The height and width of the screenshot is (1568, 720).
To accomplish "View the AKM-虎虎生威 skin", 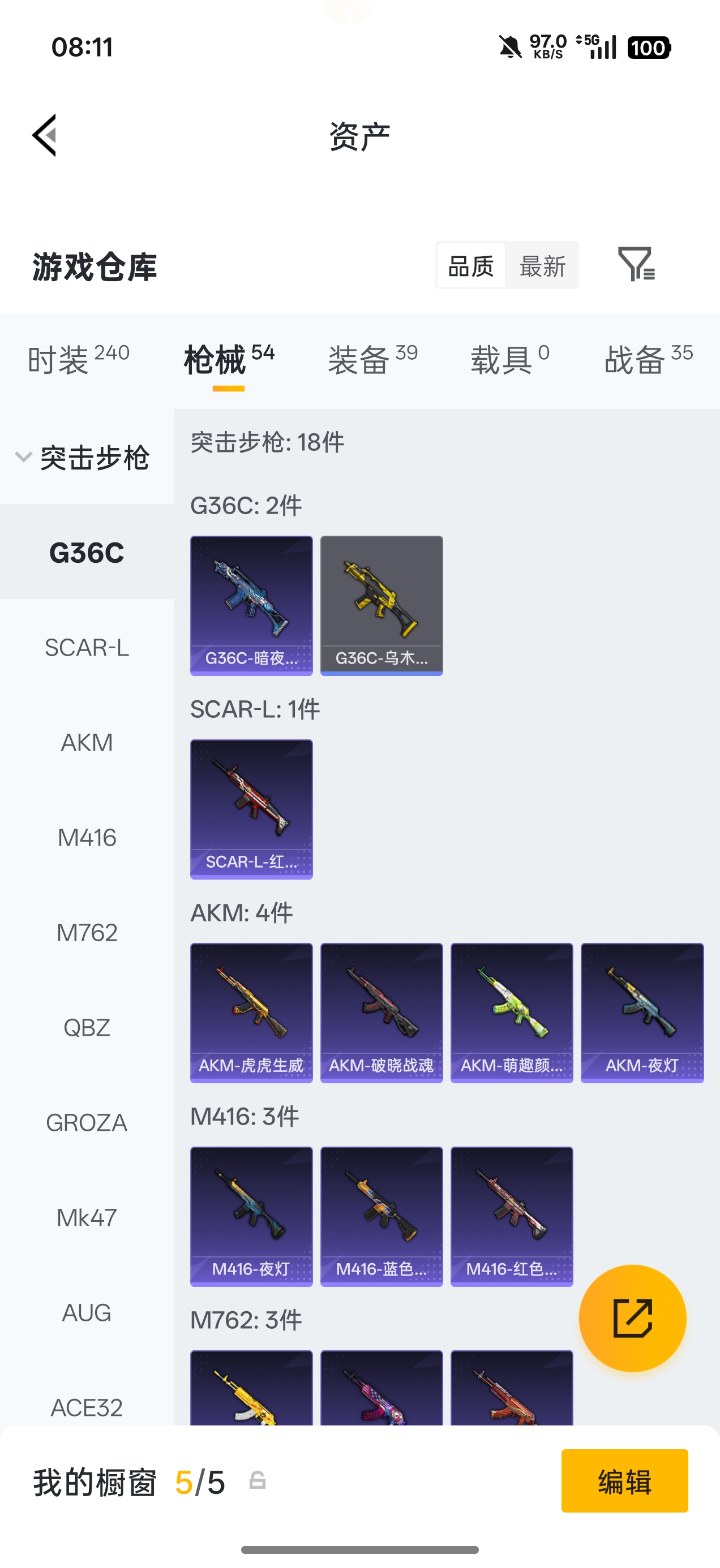I will click(x=251, y=1013).
